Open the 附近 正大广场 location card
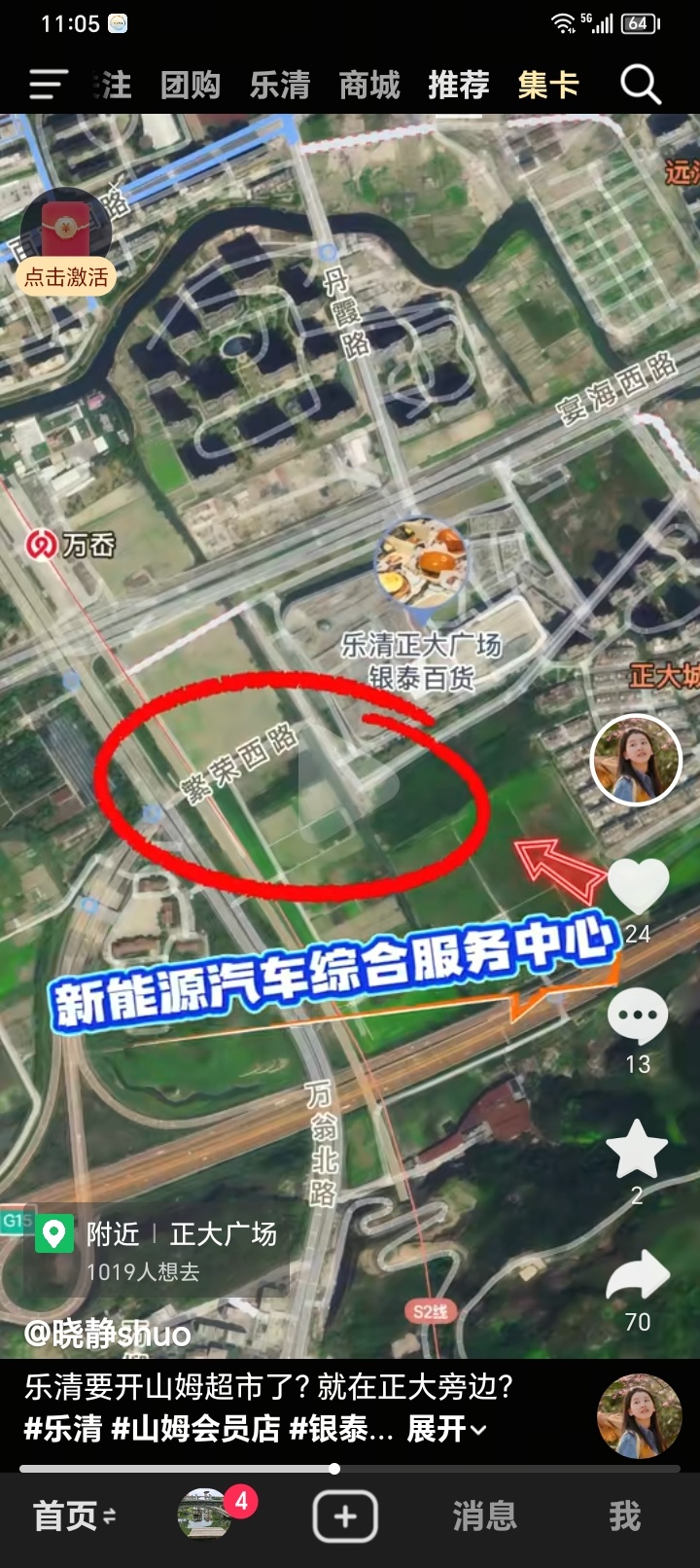The width and height of the screenshot is (700, 1568). click(x=156, y=1252)
